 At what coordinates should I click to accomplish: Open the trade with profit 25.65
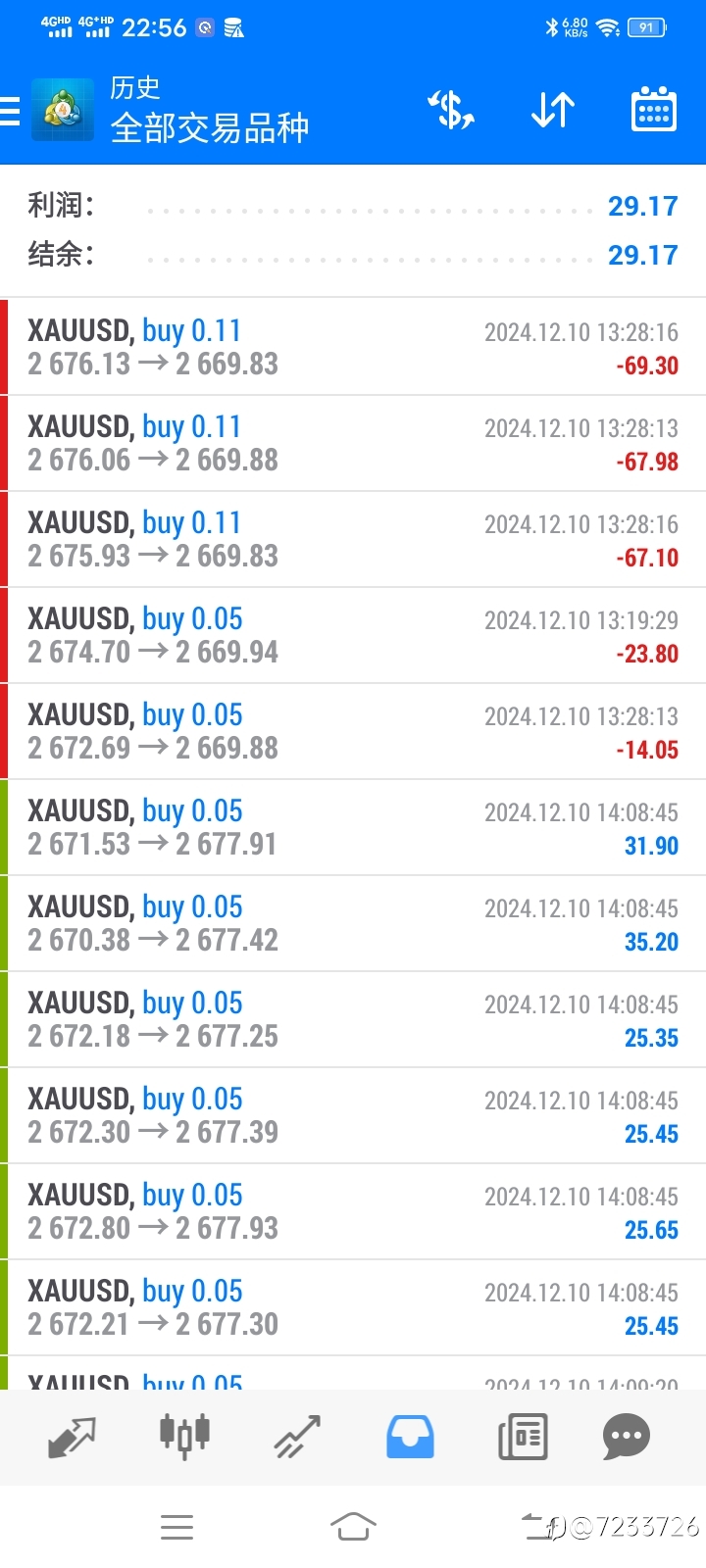(x=353, y=1211)
